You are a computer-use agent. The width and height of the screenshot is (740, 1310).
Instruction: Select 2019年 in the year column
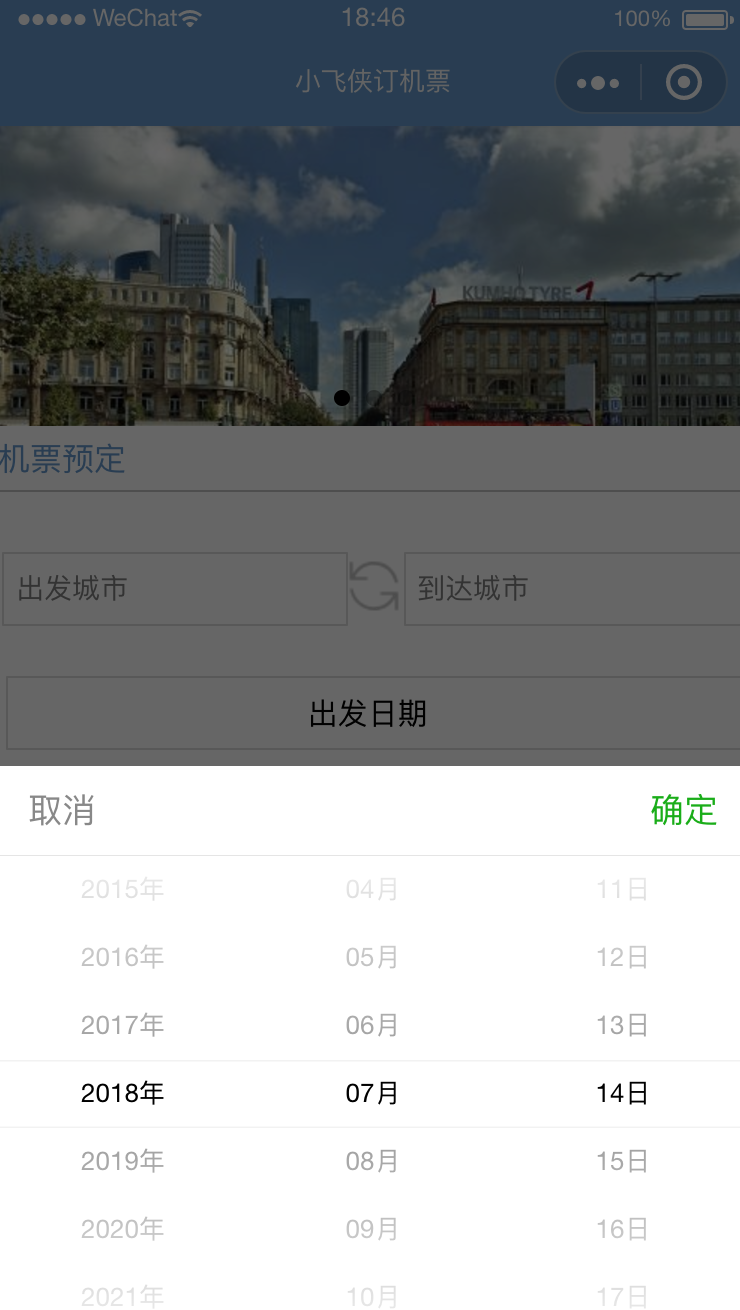click(x=122, y=1161)
